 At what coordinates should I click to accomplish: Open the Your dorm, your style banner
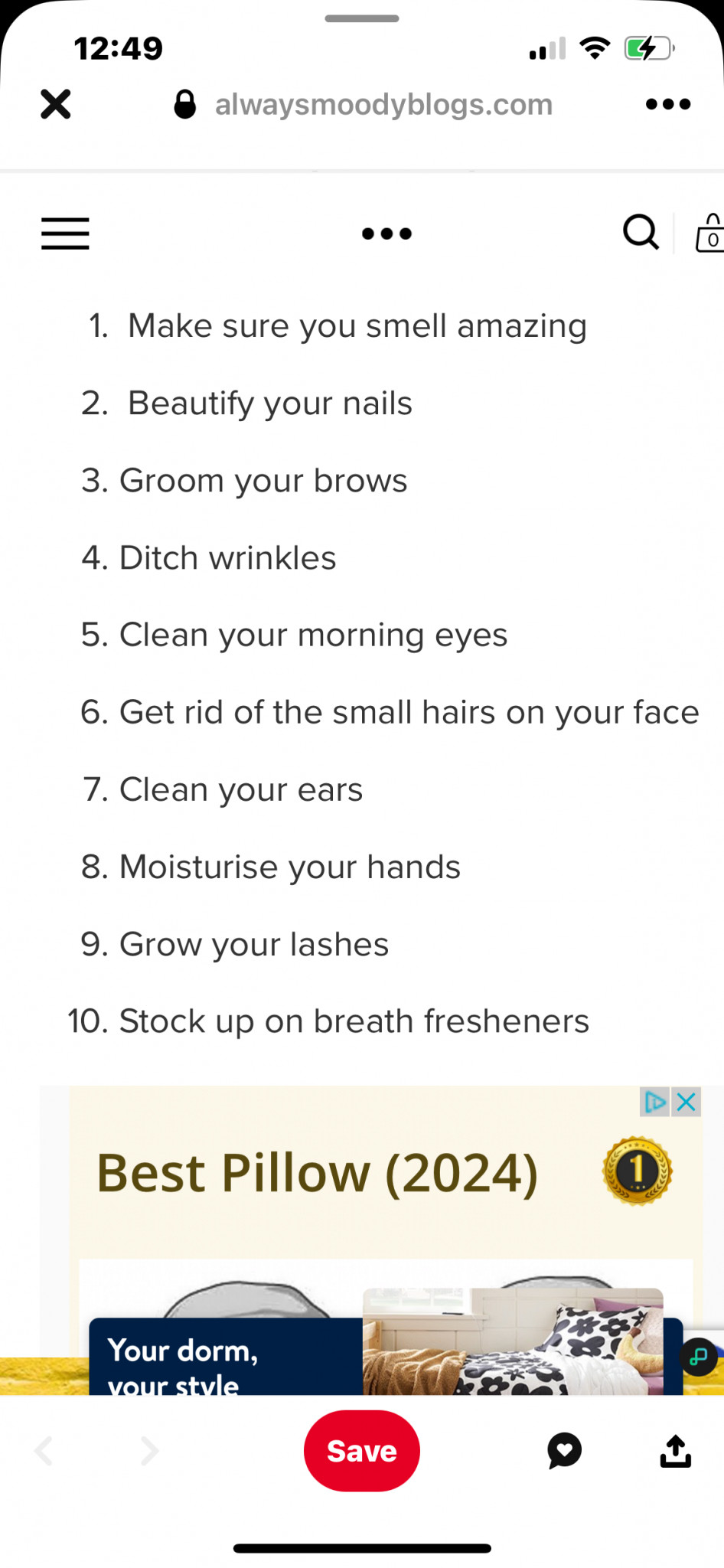pos(386,1357)
